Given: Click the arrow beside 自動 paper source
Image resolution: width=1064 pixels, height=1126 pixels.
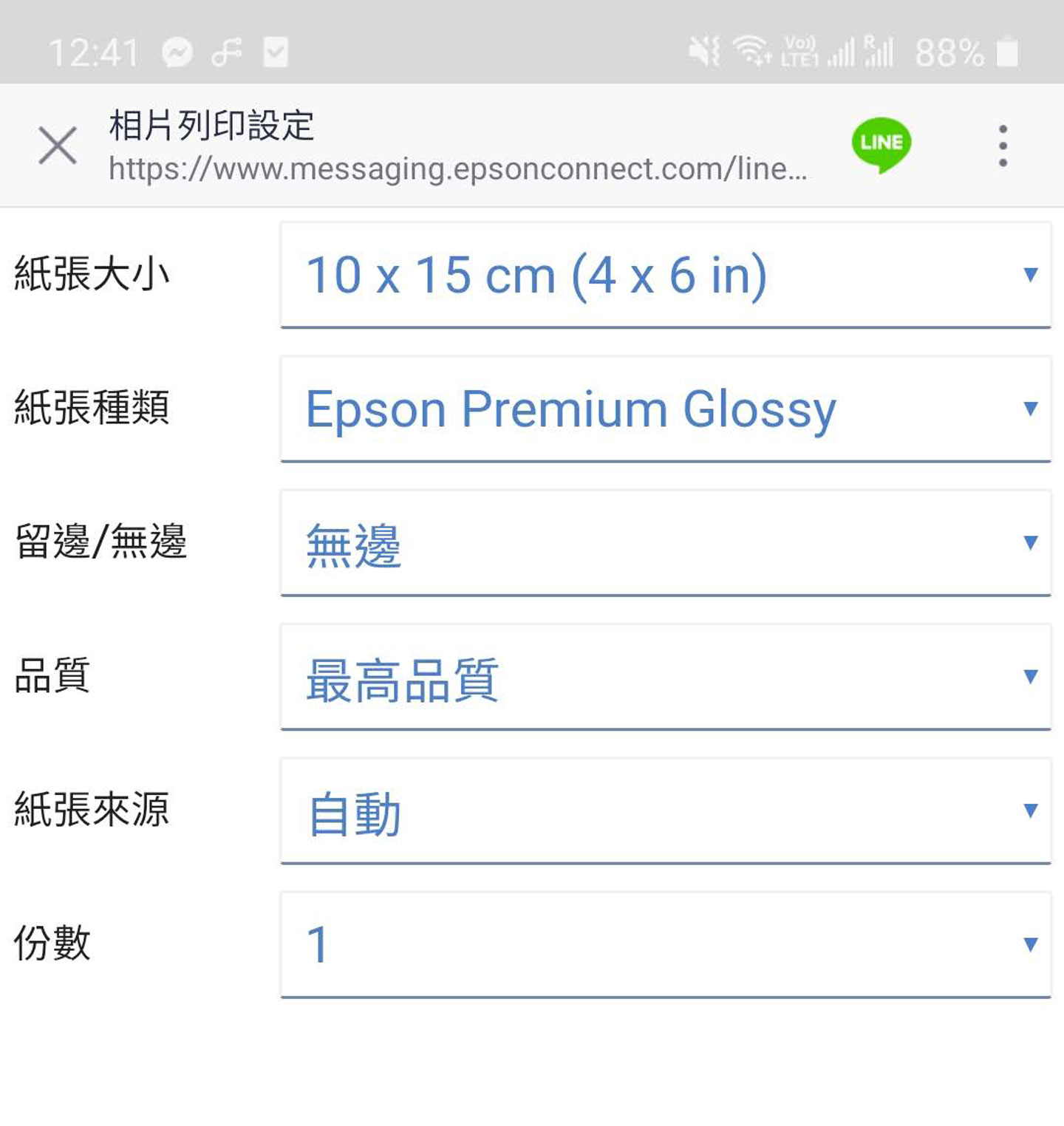Looking at the screenshot, I should point(1029,813).
